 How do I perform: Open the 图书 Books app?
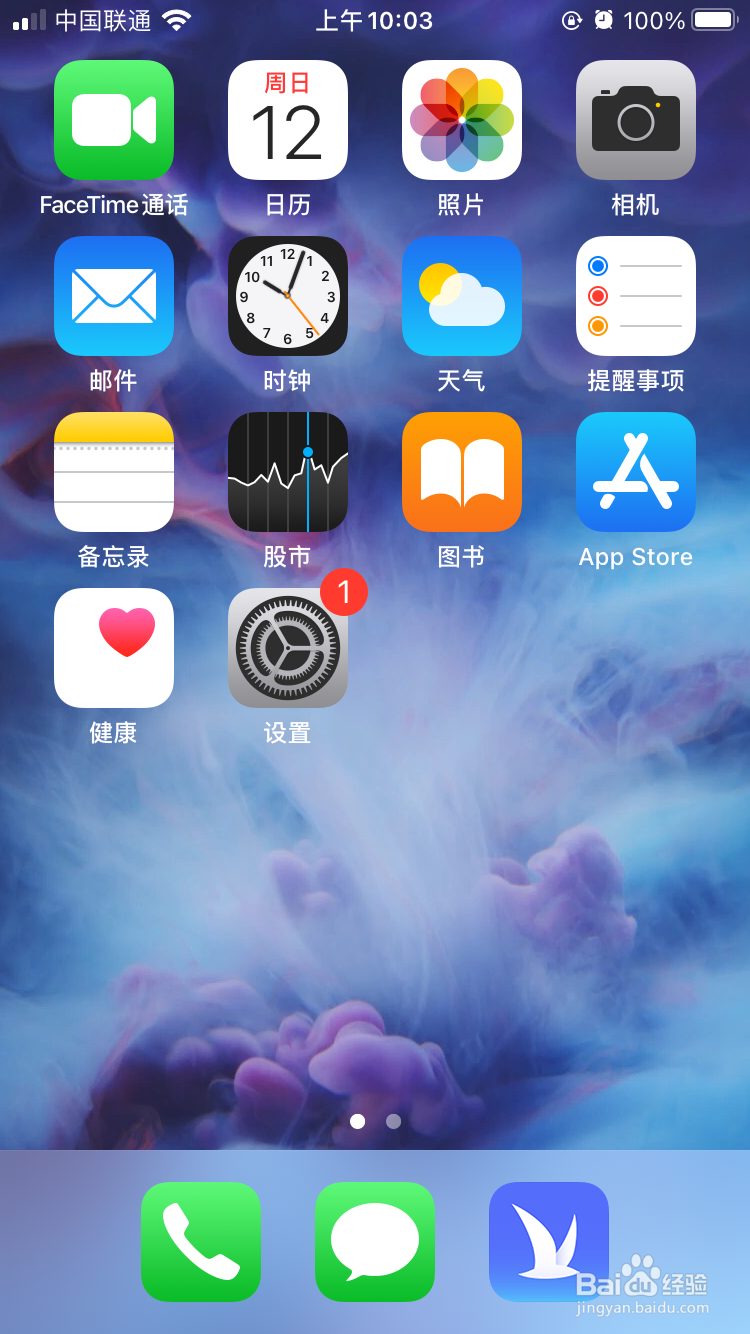tap(462, 471)
